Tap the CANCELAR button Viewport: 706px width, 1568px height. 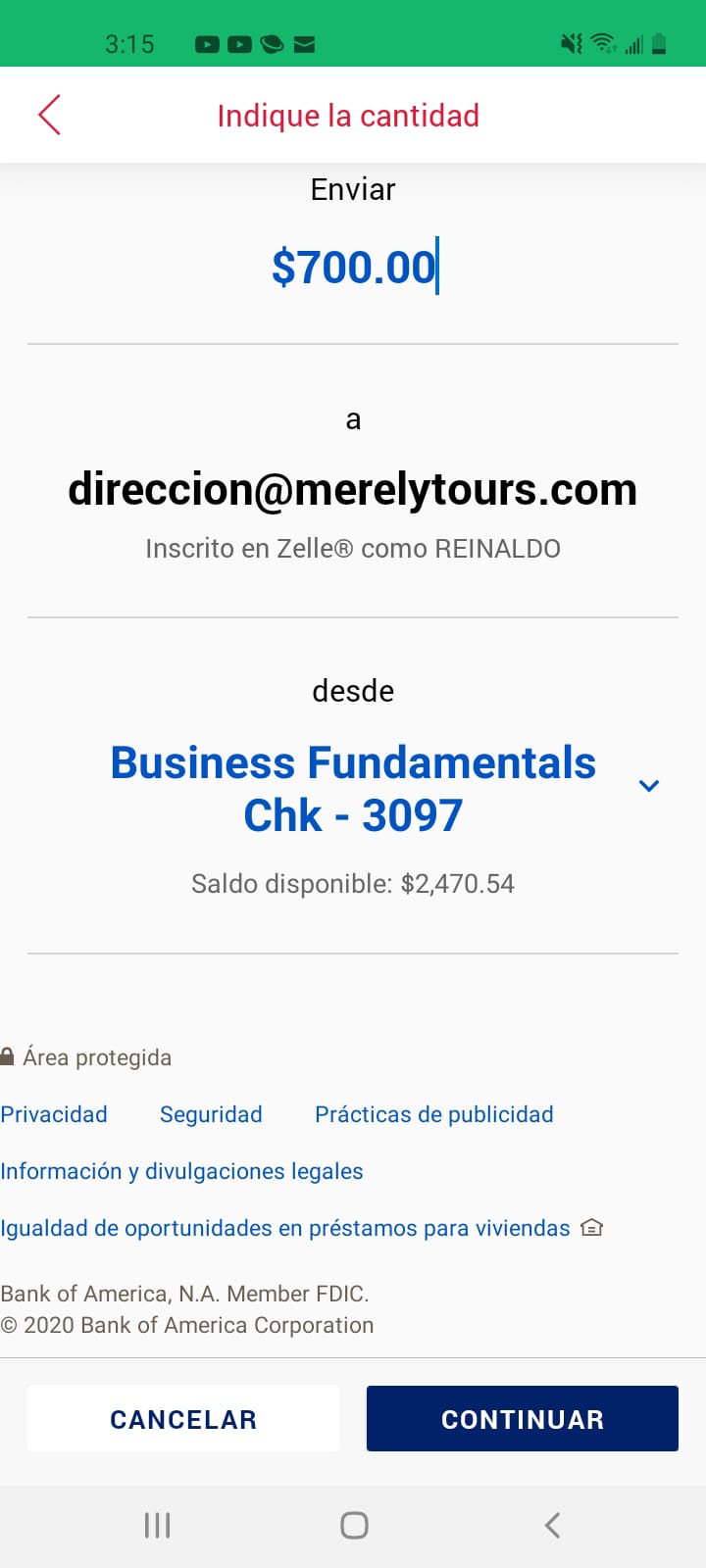(183, 1419)
